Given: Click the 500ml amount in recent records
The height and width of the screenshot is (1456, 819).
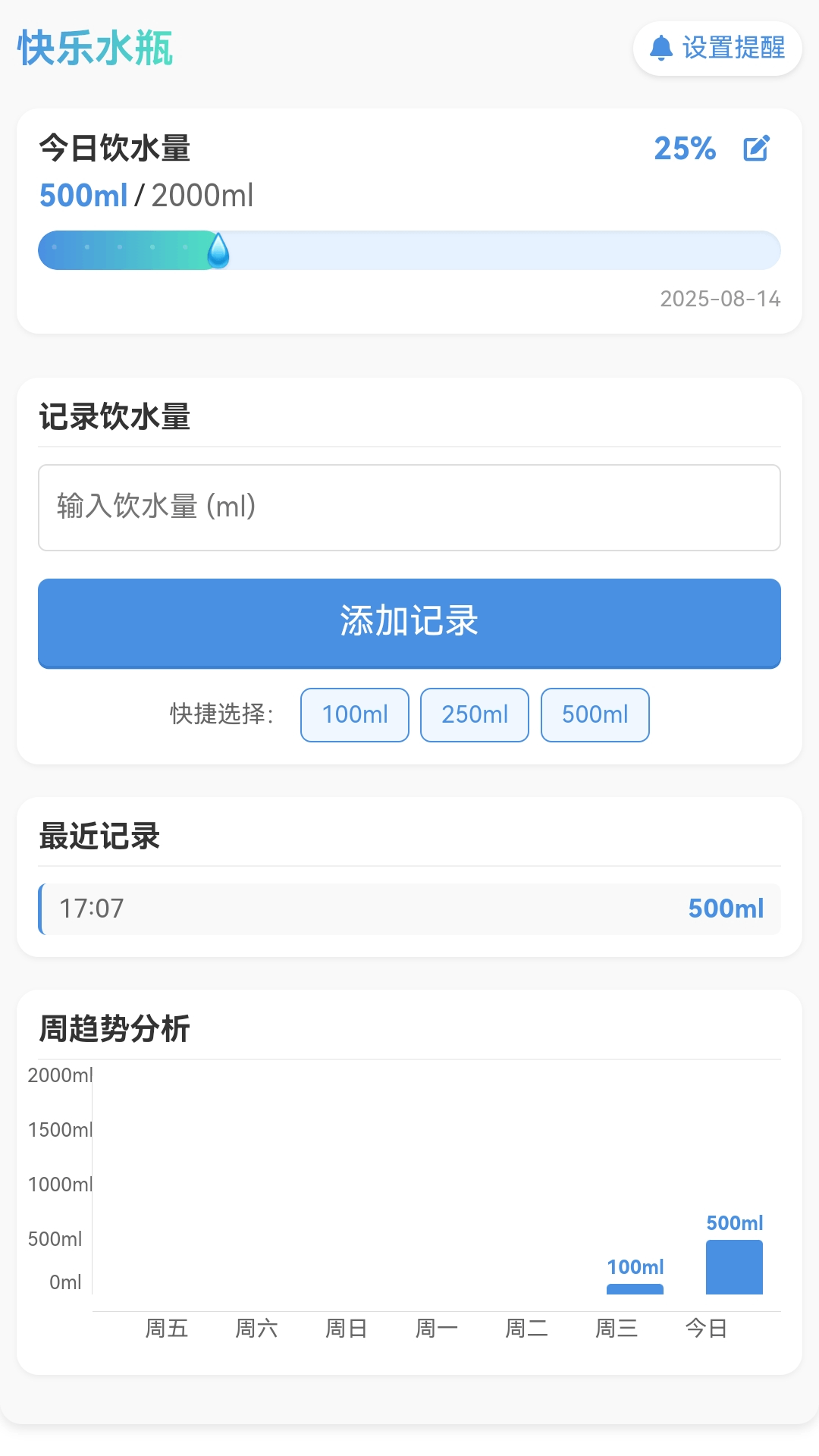Looking at the screenshot, I should point(725,908).
